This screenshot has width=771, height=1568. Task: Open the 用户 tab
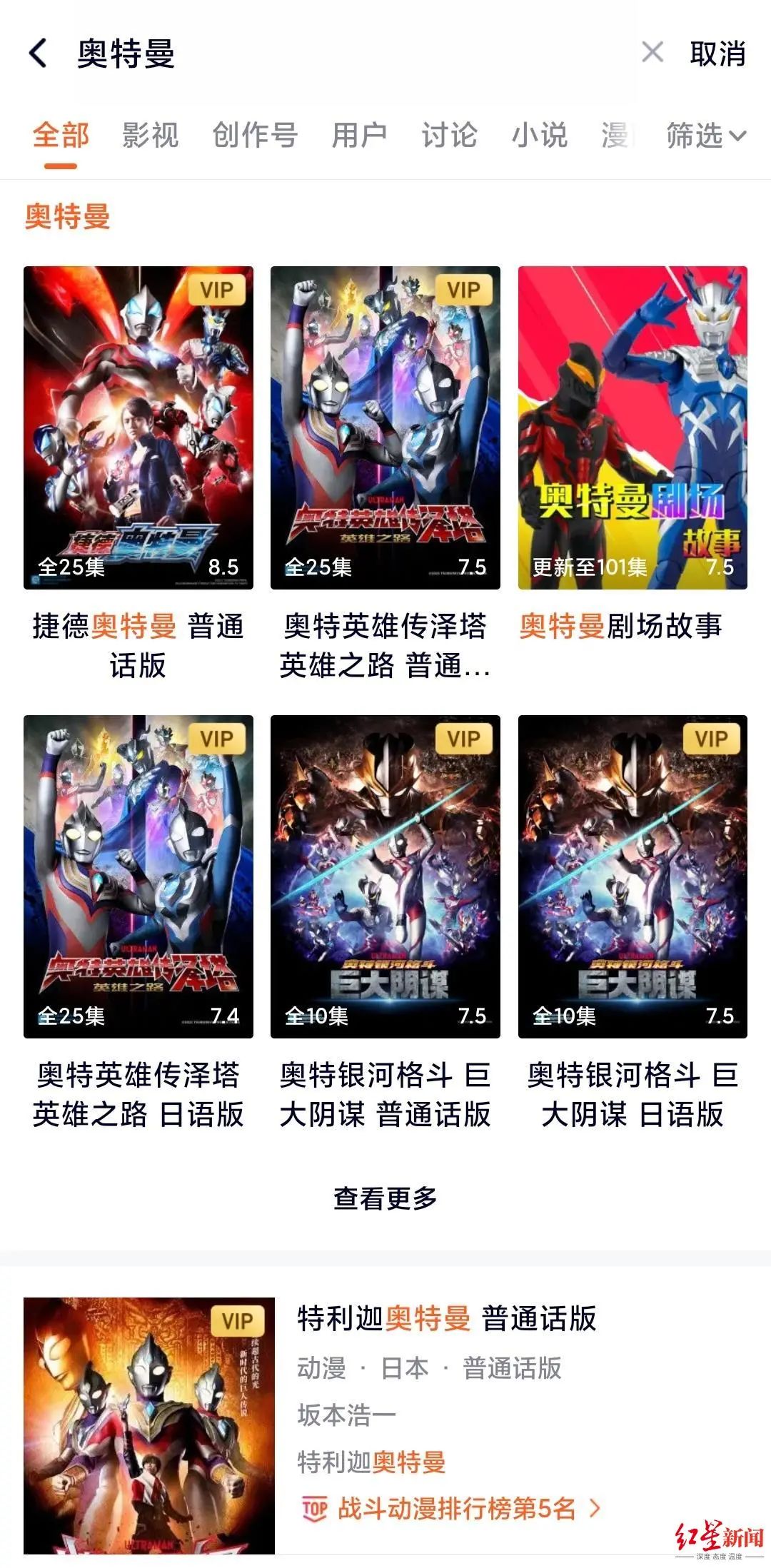point(359,135)
